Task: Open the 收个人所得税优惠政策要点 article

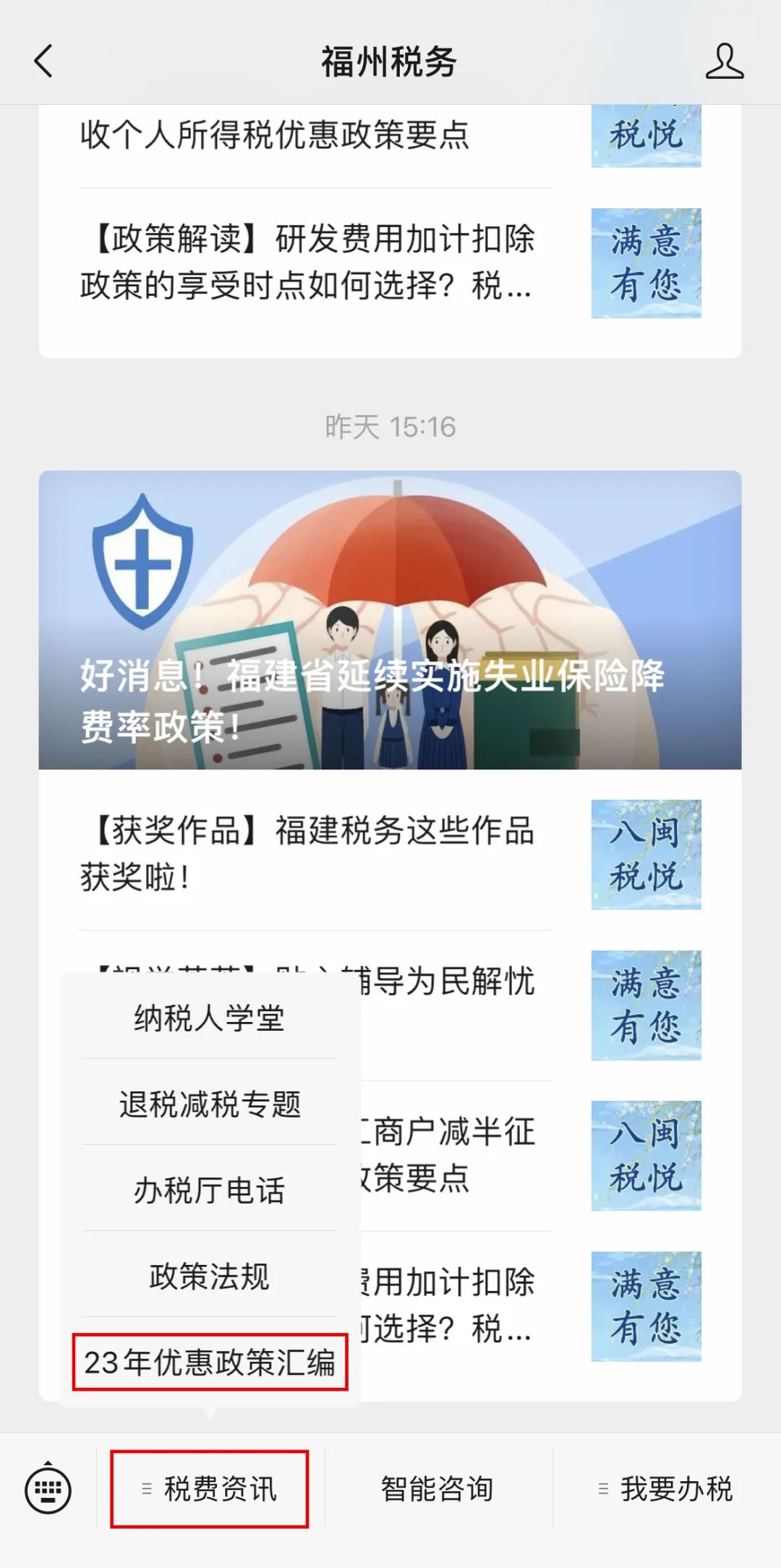Action: [x=390, y=136]
